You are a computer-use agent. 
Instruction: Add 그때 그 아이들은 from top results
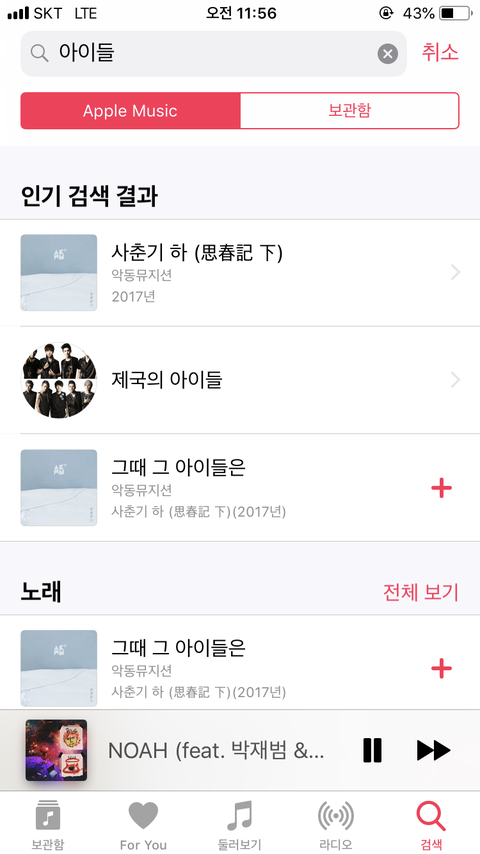(441, 487)
